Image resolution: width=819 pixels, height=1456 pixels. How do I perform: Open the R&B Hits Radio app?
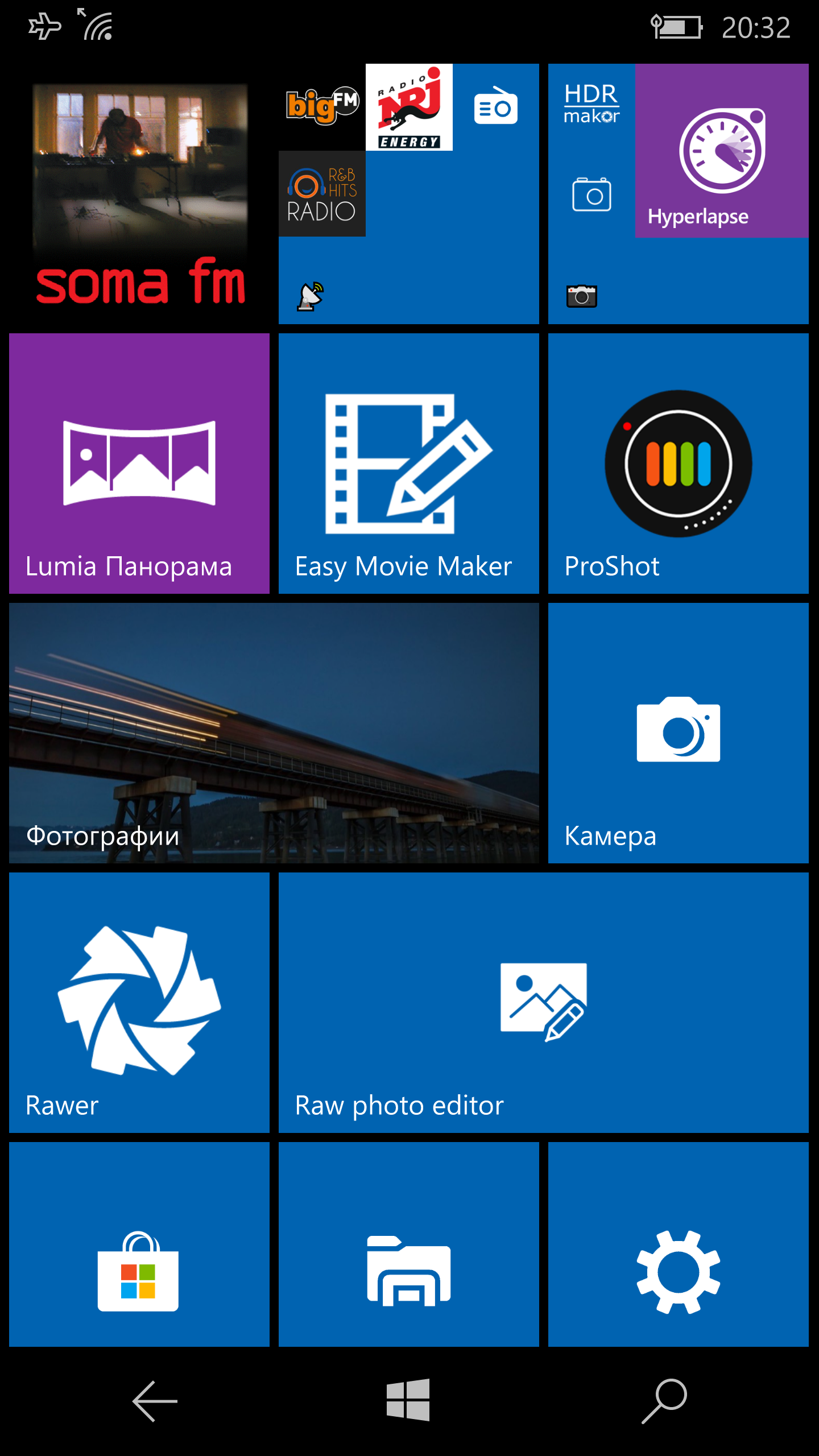322,193
